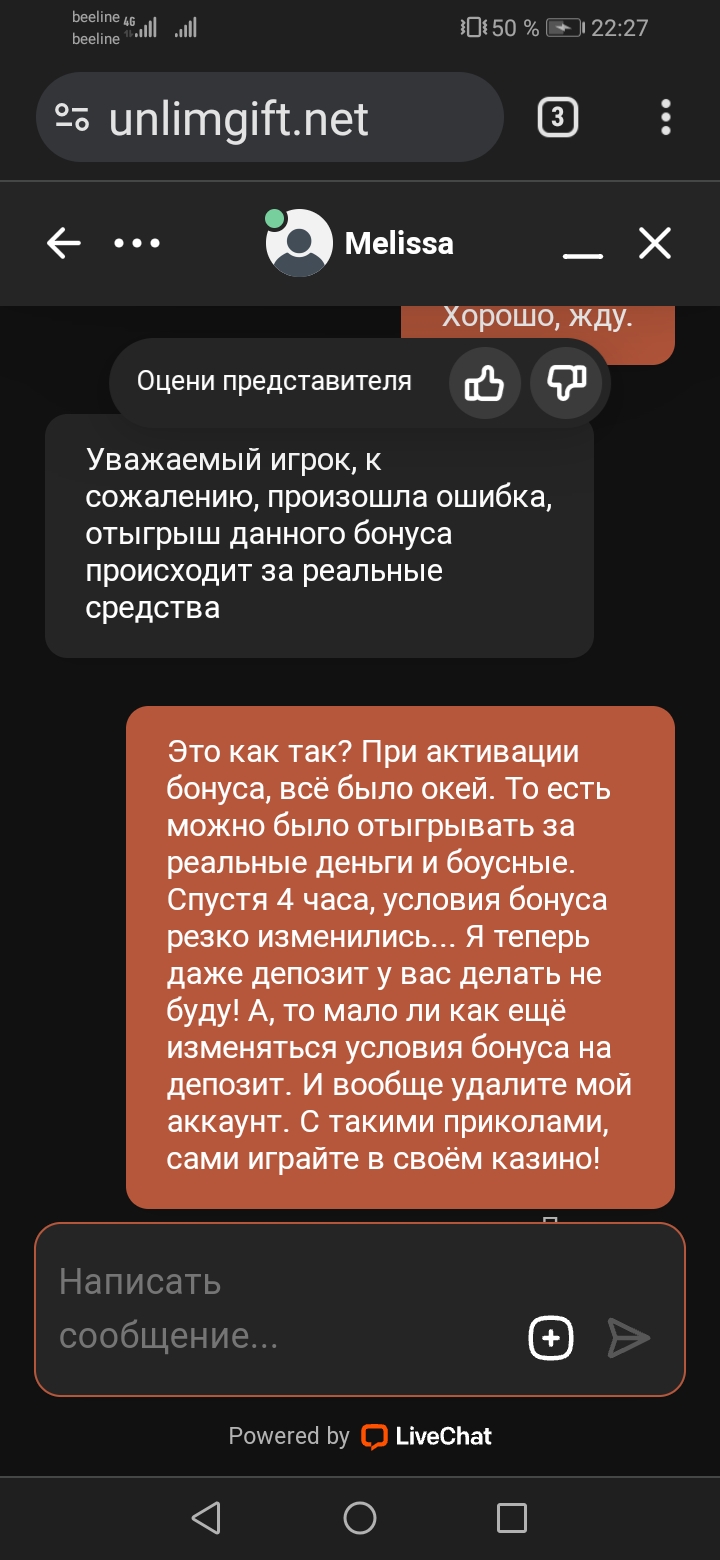This screenshot has width=720, height=1560.
Task: Open site info icon beside the URL
Action: (72, 118)
